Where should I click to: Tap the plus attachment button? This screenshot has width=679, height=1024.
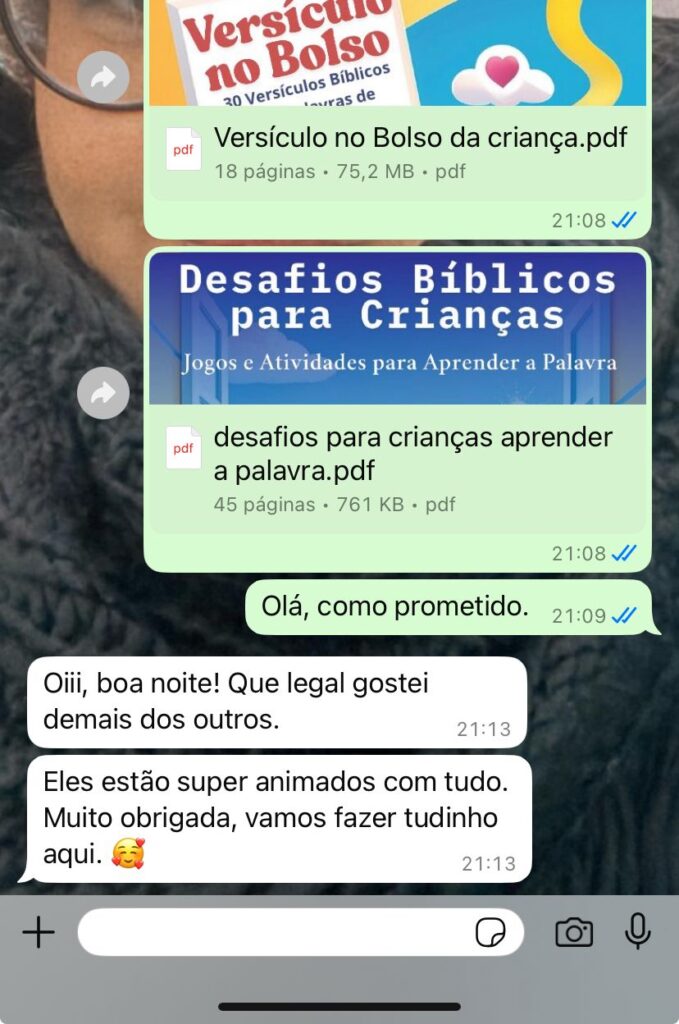pyautogui.click(x=38, y=933)
